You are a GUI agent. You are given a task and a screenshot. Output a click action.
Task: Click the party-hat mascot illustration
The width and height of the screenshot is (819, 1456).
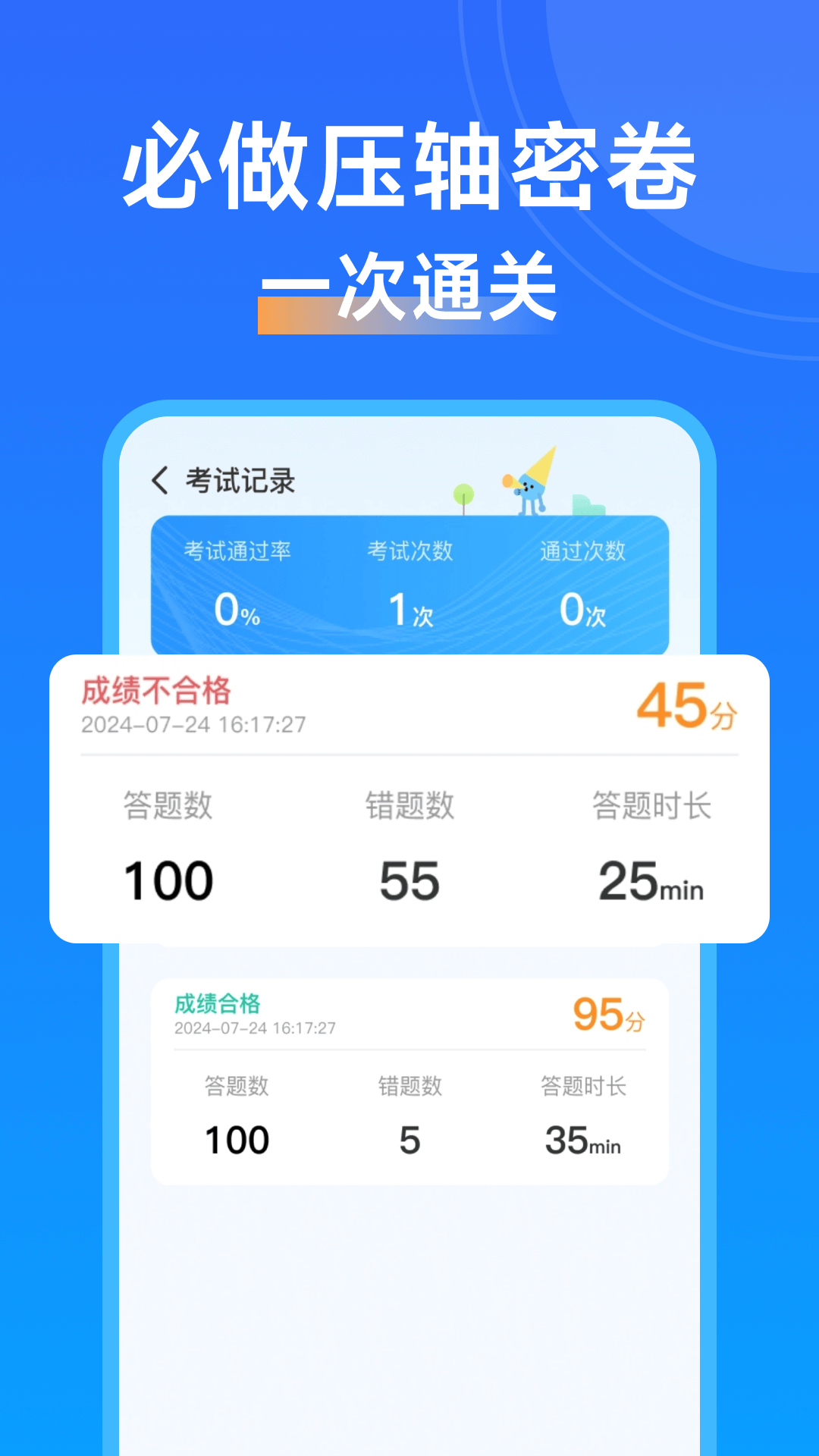pos(531,485)
